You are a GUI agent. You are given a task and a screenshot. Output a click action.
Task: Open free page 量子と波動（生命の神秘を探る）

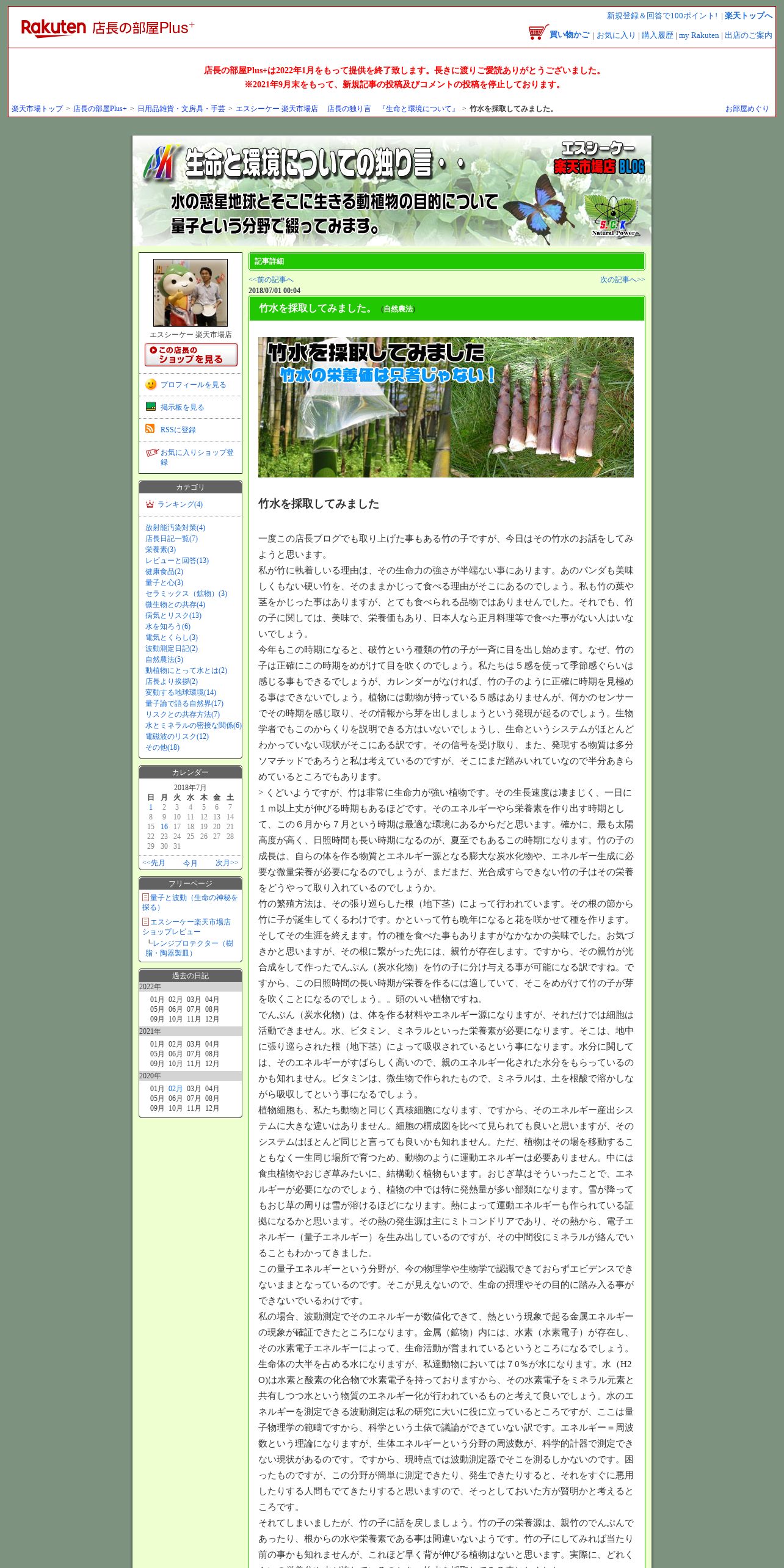[190, 902]
